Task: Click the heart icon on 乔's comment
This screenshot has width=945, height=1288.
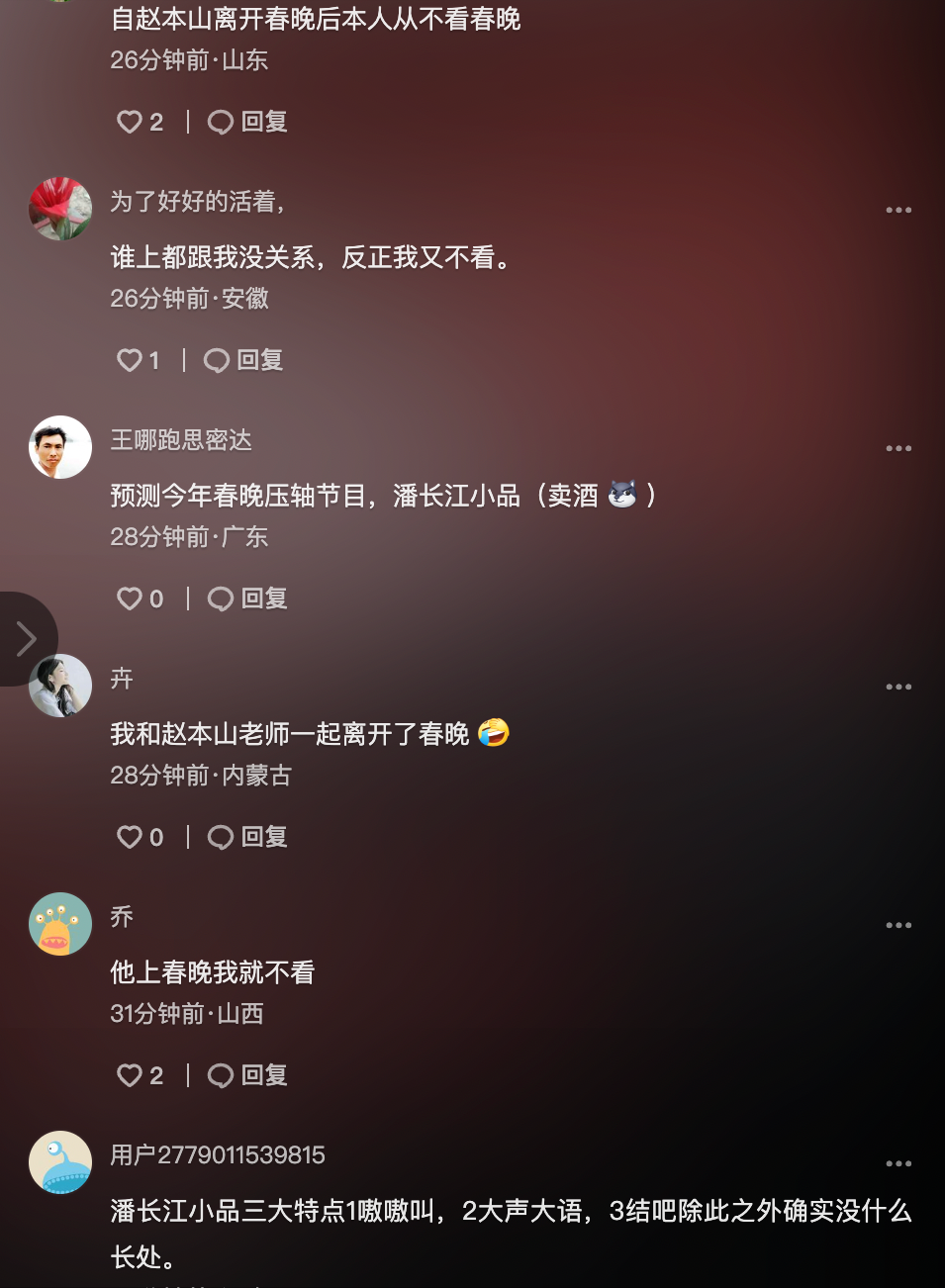Action: coord(131,1075)
